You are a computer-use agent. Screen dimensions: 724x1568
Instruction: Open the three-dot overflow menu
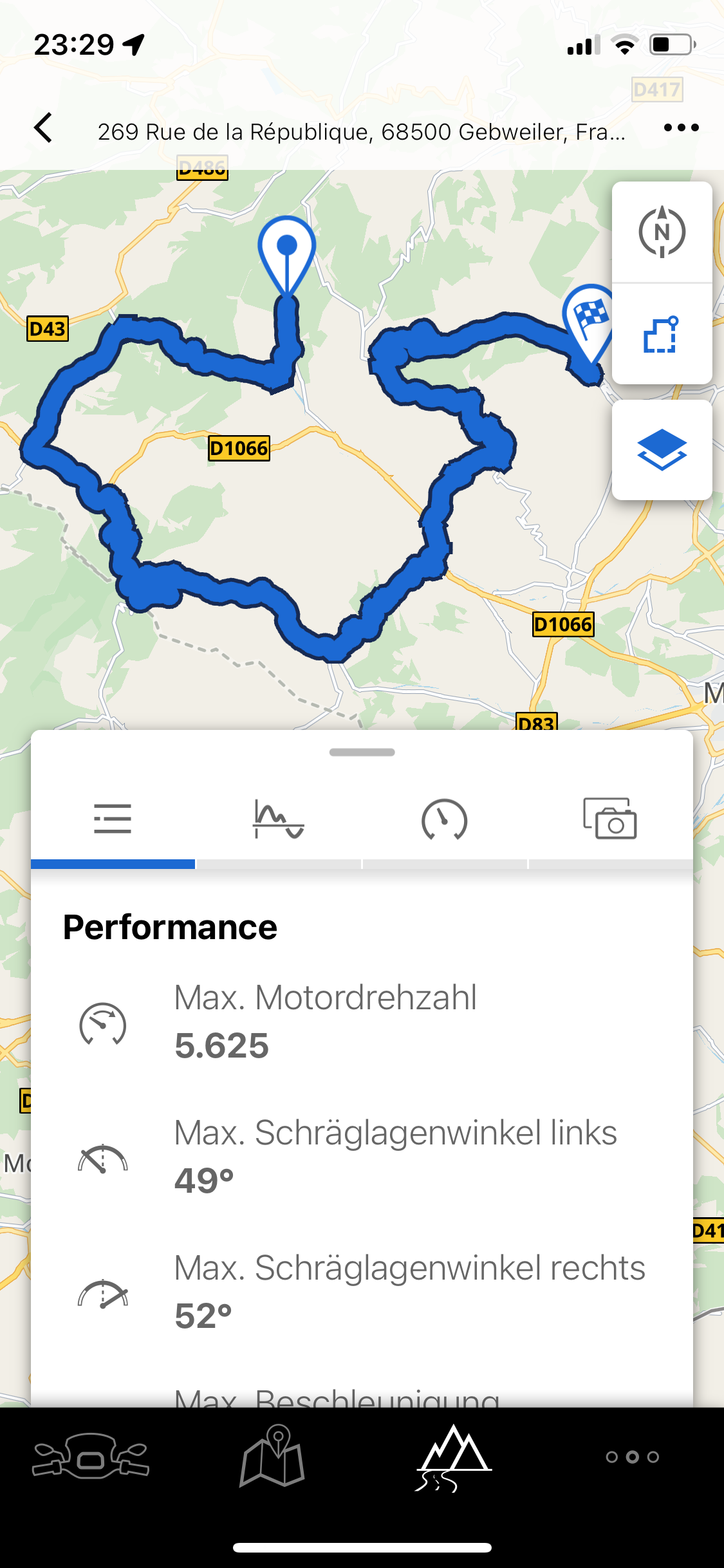click(x=681, y=127)
